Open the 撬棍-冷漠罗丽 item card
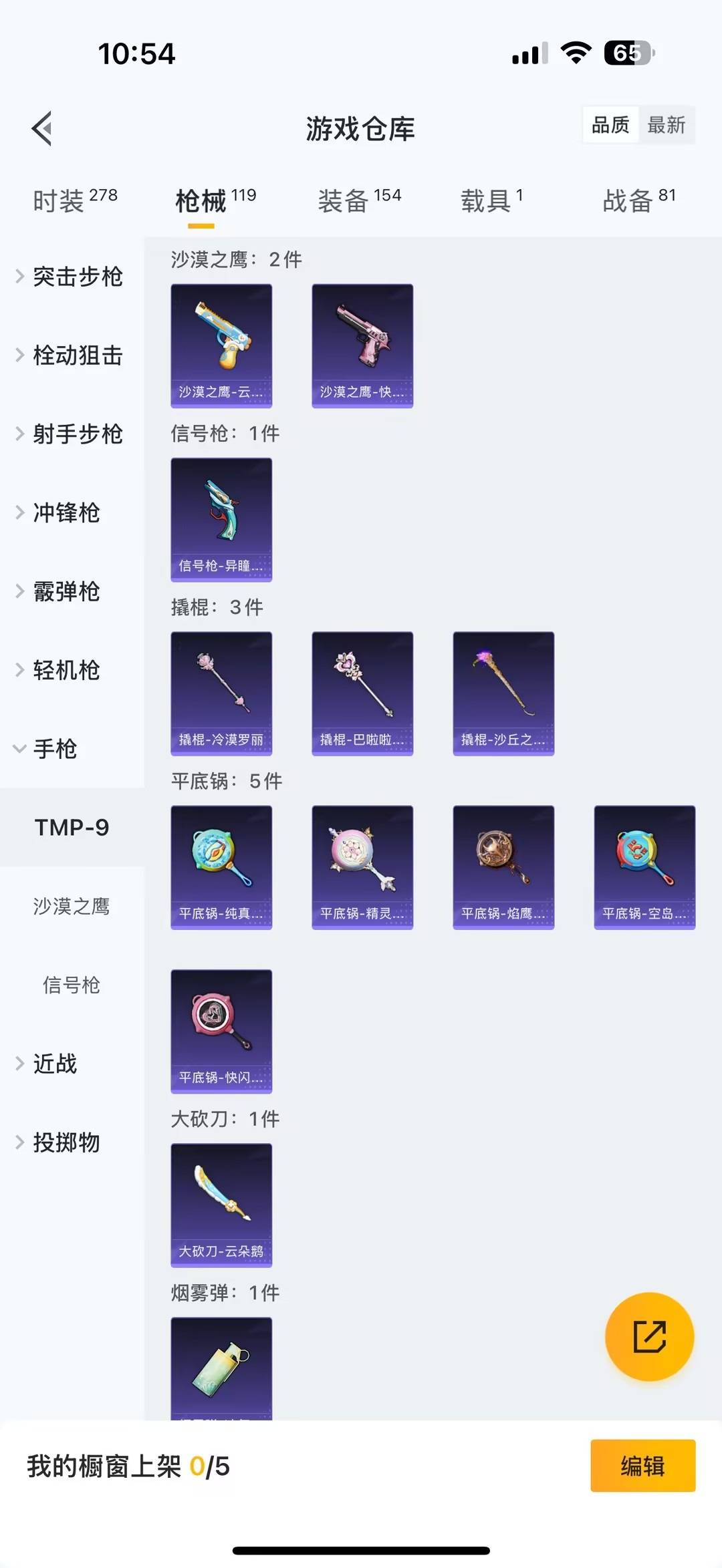Screen dimensions: 722x1568 coord(221,693)
